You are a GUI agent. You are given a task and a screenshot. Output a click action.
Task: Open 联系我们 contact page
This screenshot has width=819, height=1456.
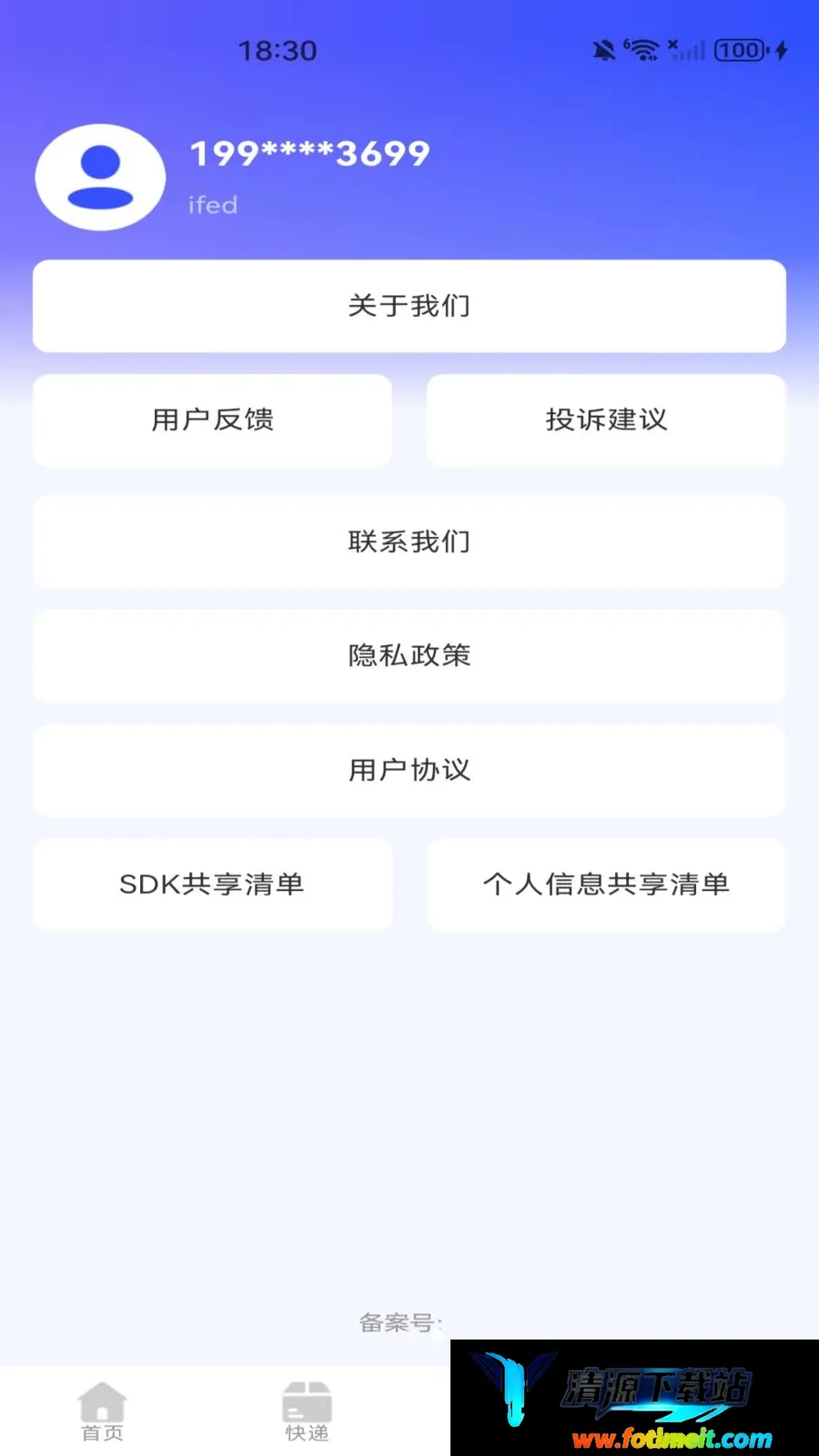coord(409,542)
